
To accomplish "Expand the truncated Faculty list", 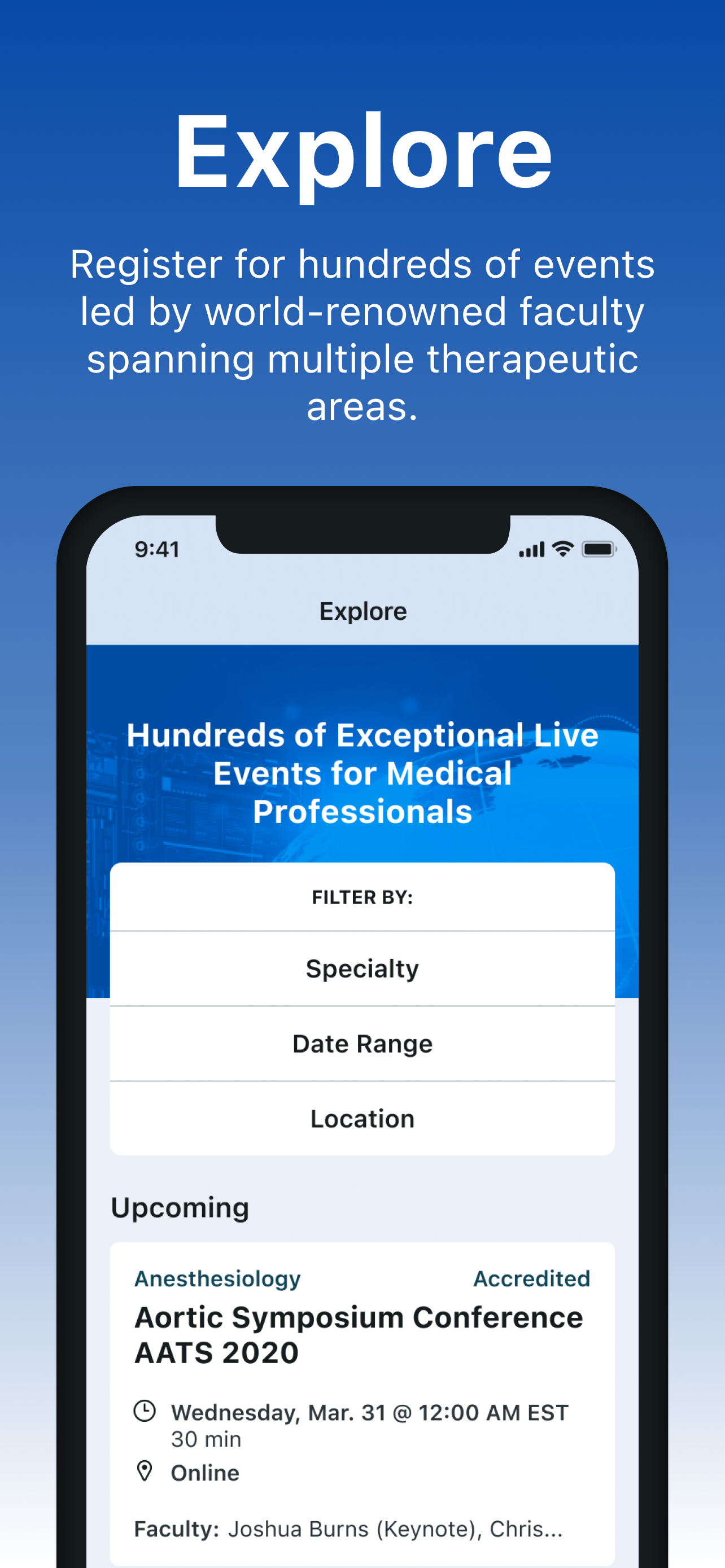I will (x=347, y=1528).
